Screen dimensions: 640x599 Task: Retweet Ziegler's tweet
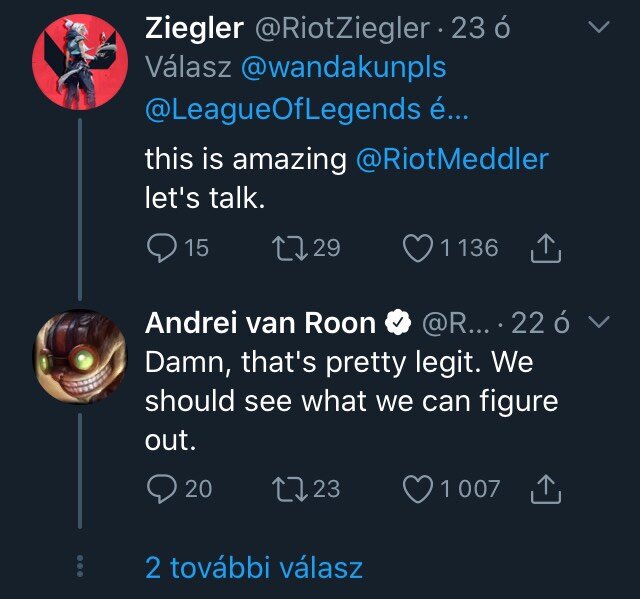point(291,246)
